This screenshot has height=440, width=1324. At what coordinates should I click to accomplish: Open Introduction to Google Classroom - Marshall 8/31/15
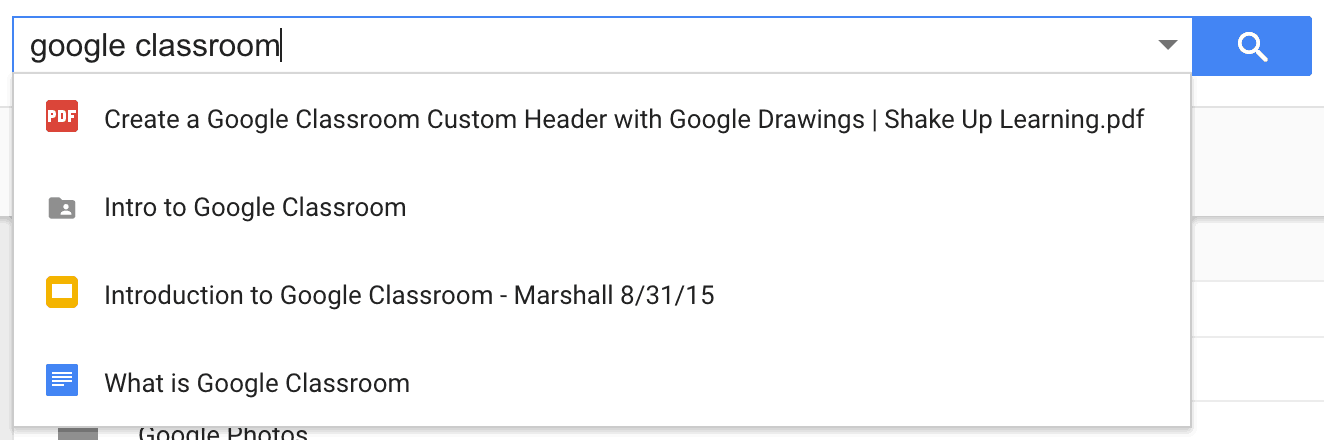pyautogui.click(x=409, y=296)
